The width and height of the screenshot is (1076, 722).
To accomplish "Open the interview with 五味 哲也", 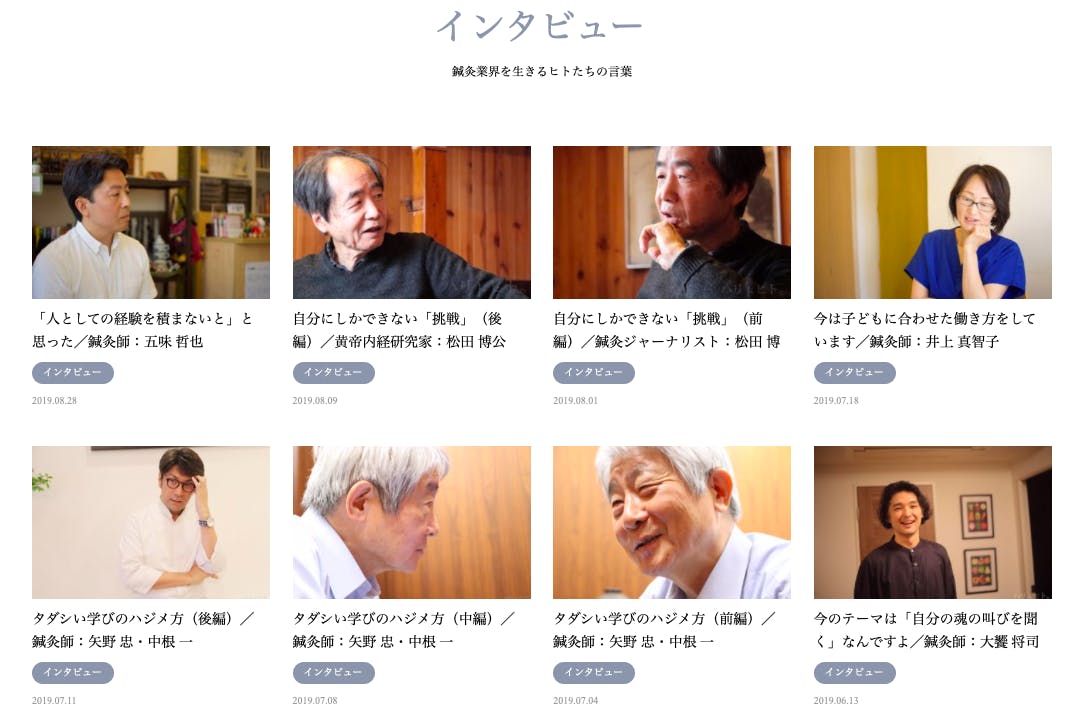I will tap(150, 222).
